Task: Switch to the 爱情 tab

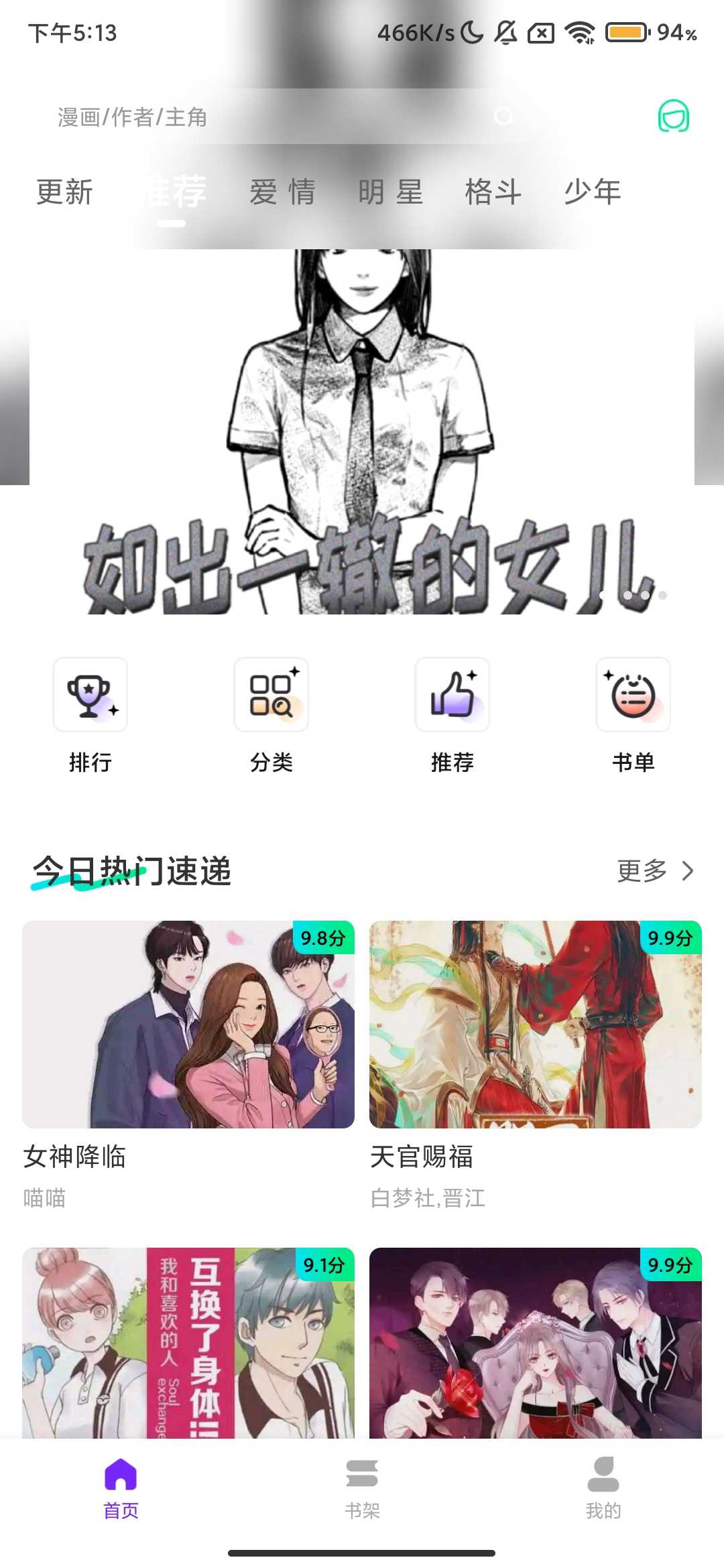Action: tap(282, 192)
